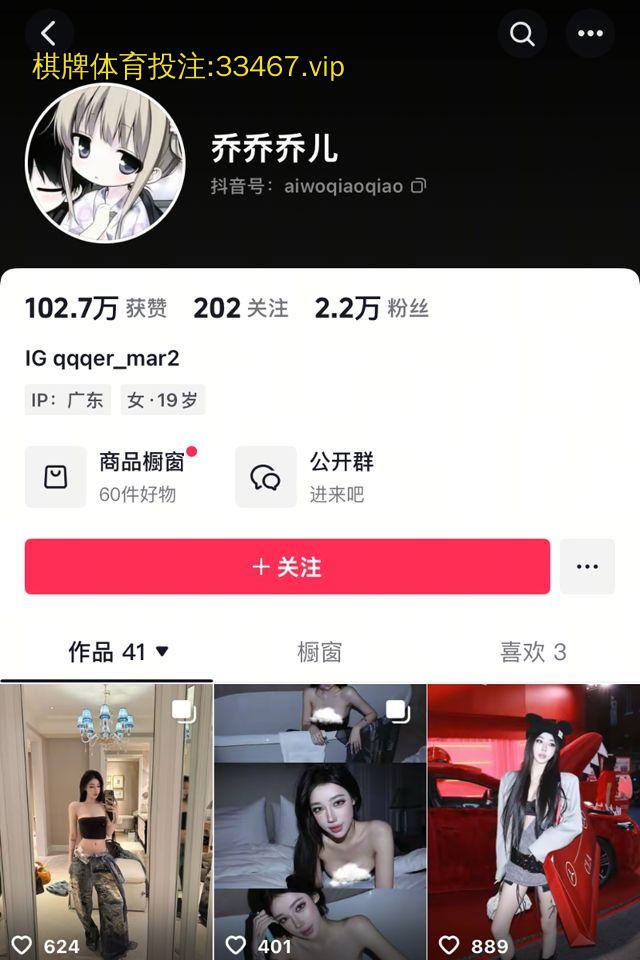The image size is (640, 960).
Task: Open search on this profile
Action: point(522,34)
